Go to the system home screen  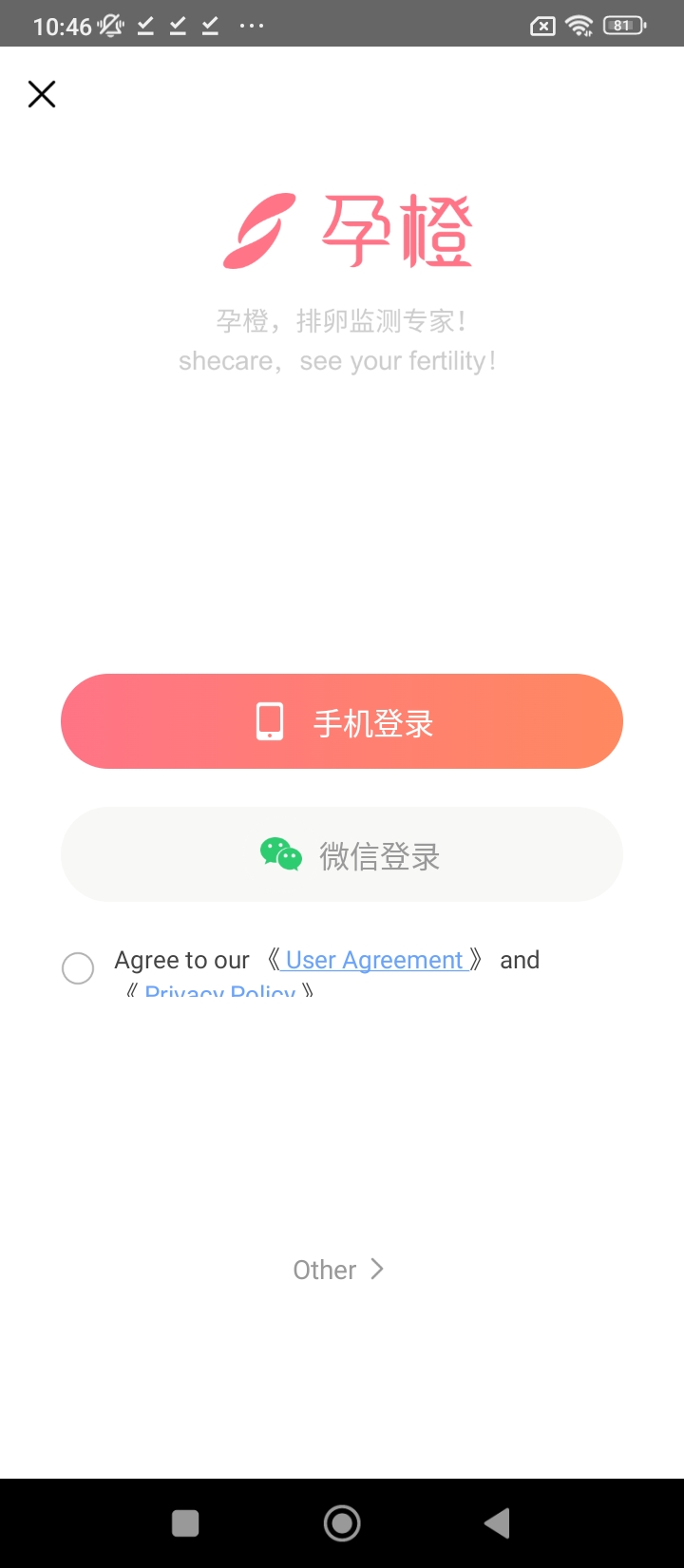coord(342,1523)
